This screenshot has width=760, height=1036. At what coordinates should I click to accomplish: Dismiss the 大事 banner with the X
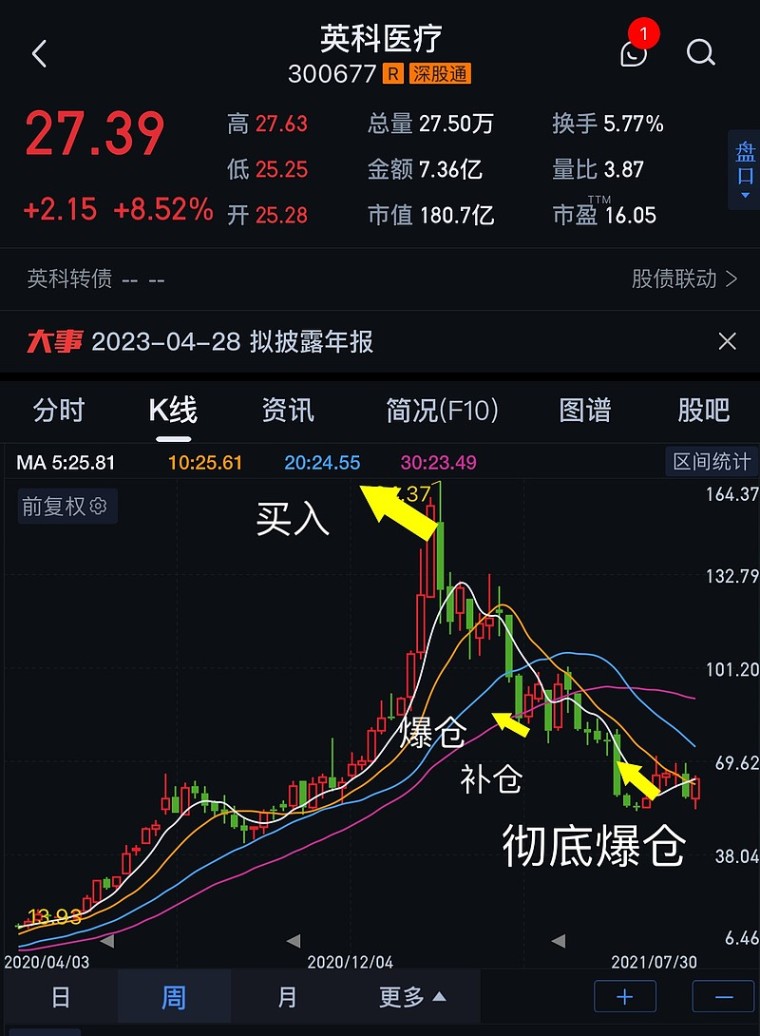(727, 341)
